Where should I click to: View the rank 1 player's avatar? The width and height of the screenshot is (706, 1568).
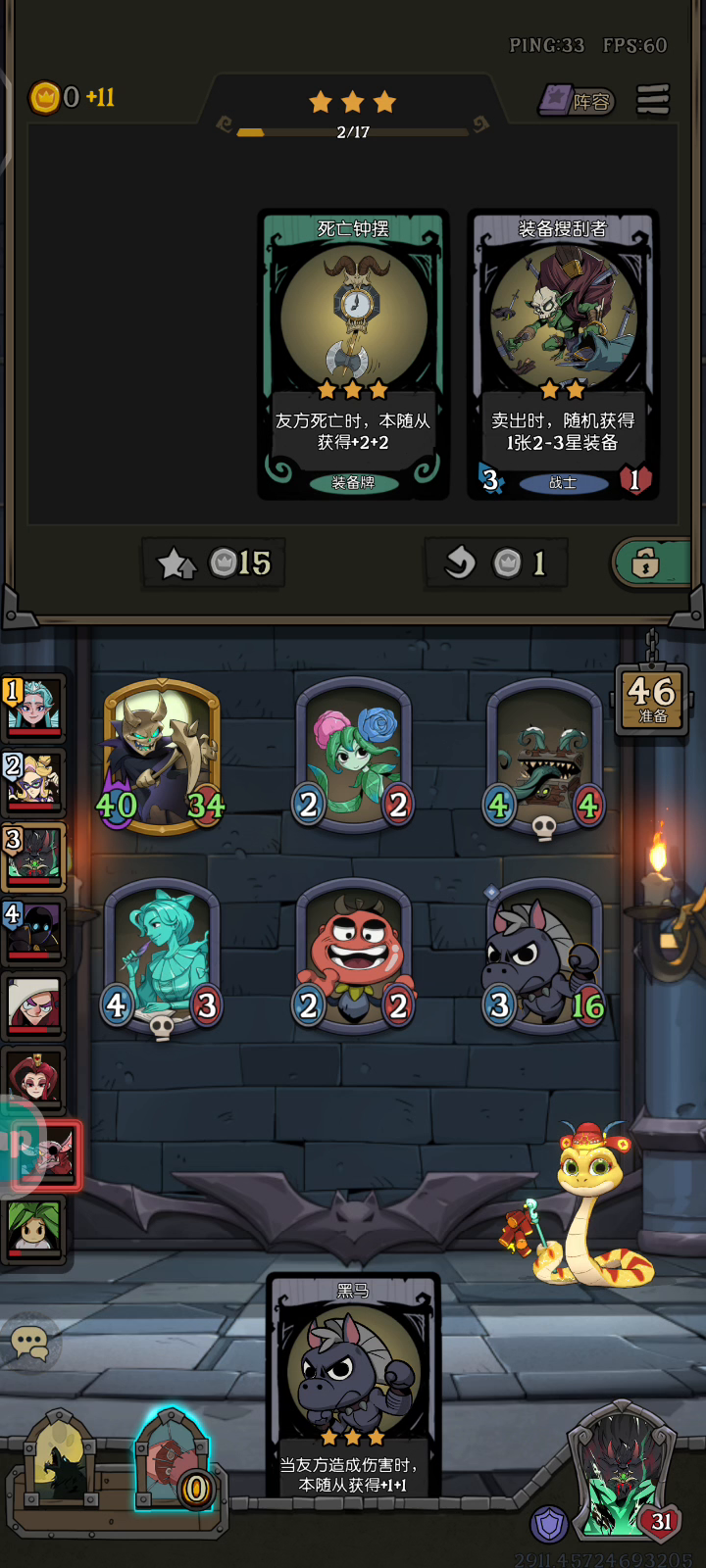pyautogui.click(x=33, y=707)
